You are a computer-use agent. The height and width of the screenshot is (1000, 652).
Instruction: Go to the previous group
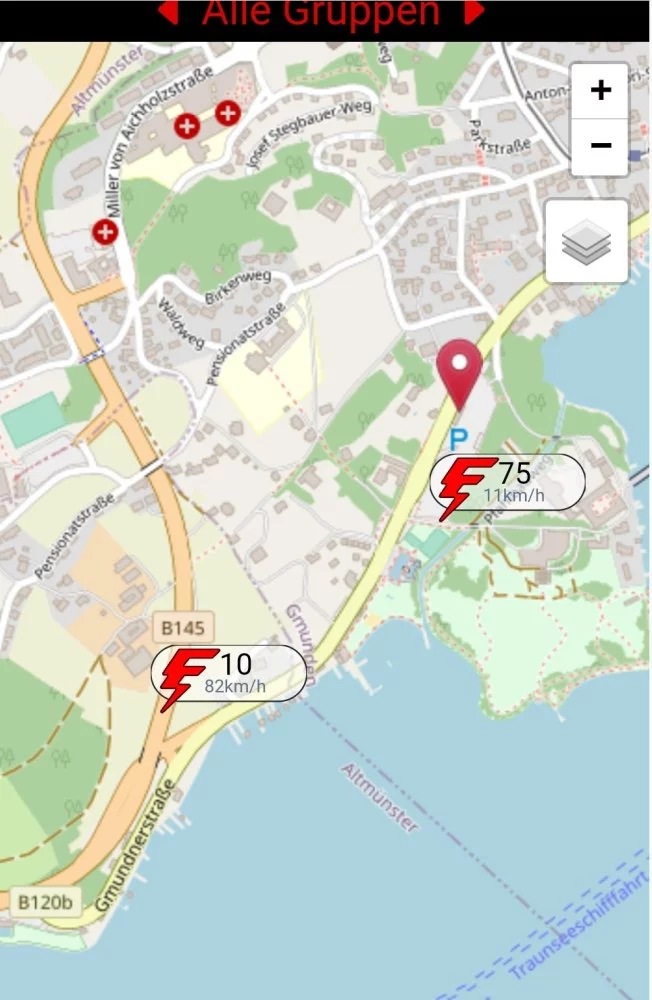[168, 12]
